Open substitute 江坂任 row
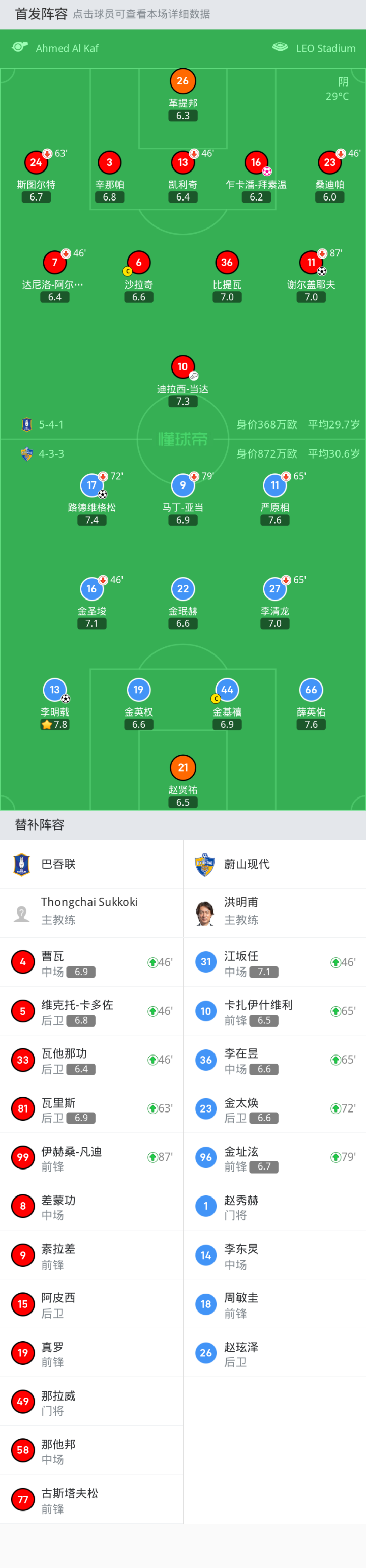The height and width of the screenshot is (1568, 366). 275,962
